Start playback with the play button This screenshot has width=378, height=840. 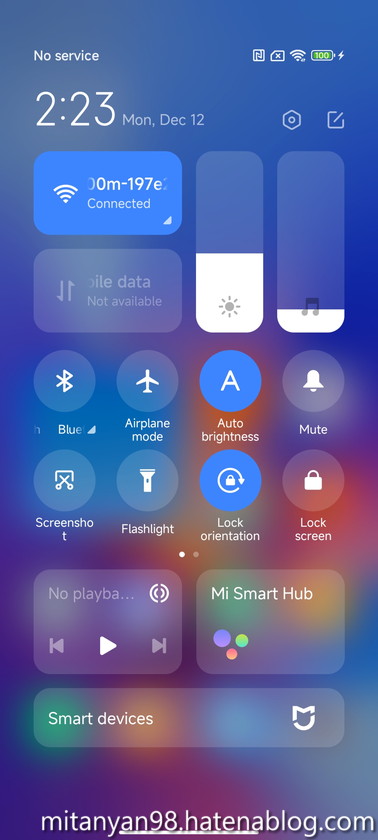coord(108,646)
